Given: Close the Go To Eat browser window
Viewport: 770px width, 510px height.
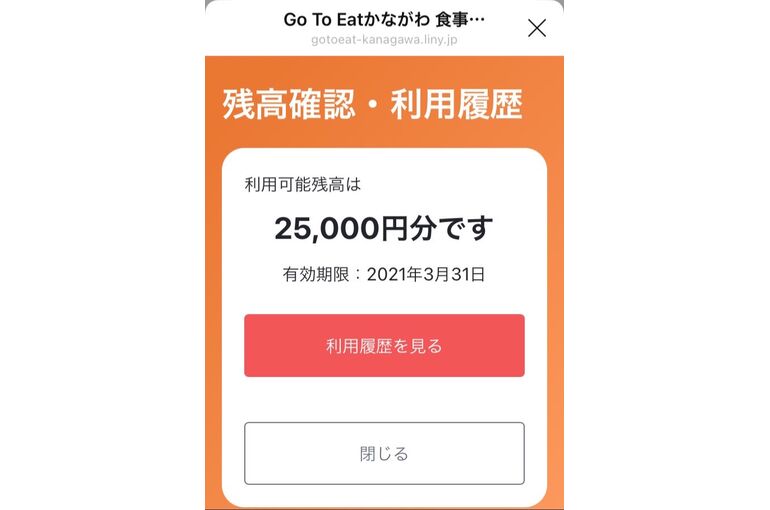Looking at the screenshot, I should tap(536, 28).
